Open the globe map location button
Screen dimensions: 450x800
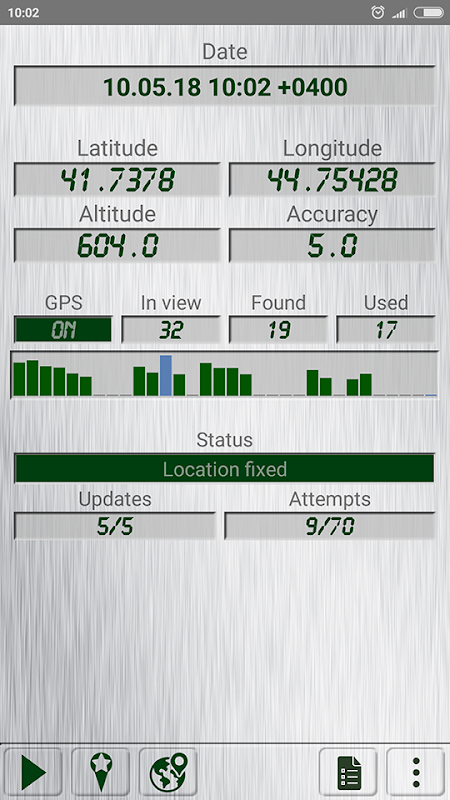point(168,772)
